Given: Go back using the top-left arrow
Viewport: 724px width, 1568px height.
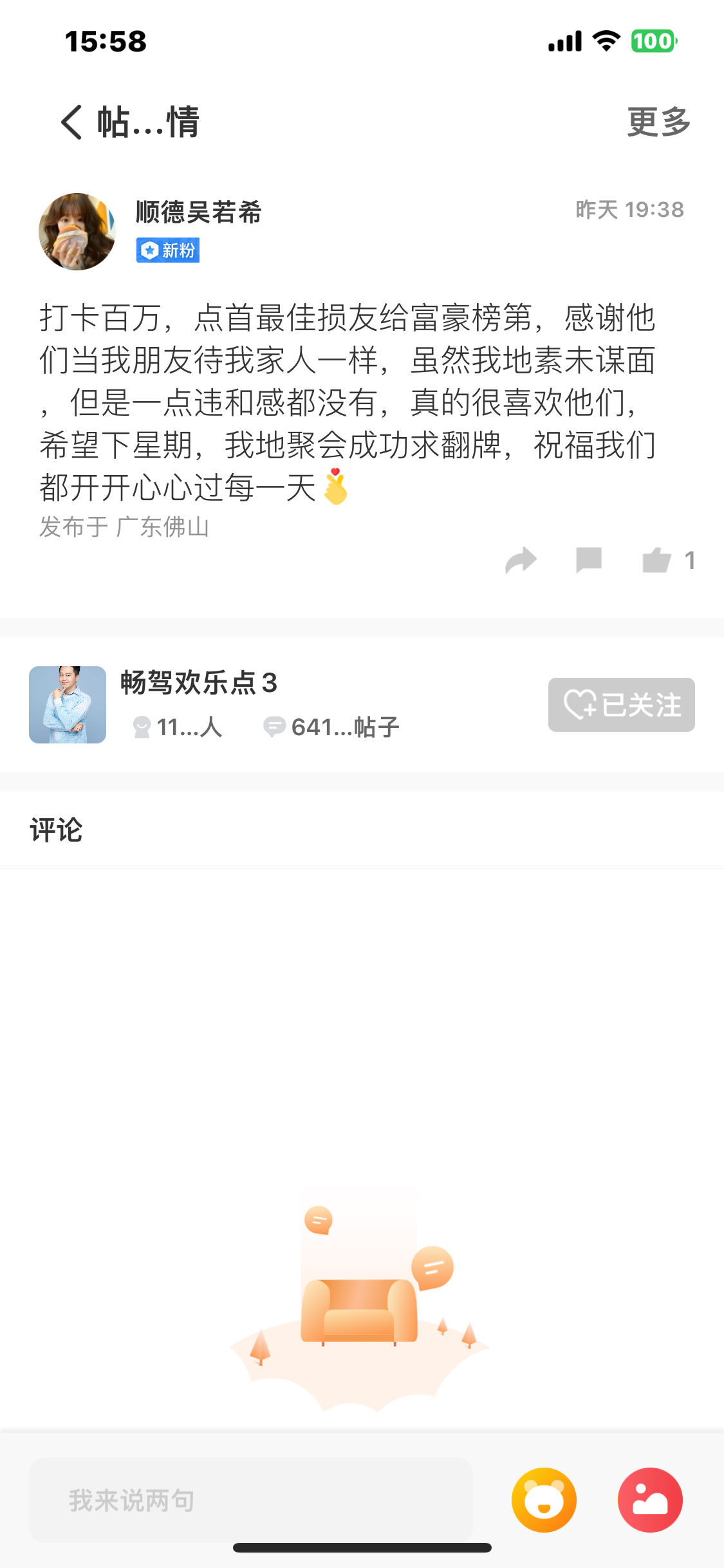Looking at the screenshot, I should point(71,122).
